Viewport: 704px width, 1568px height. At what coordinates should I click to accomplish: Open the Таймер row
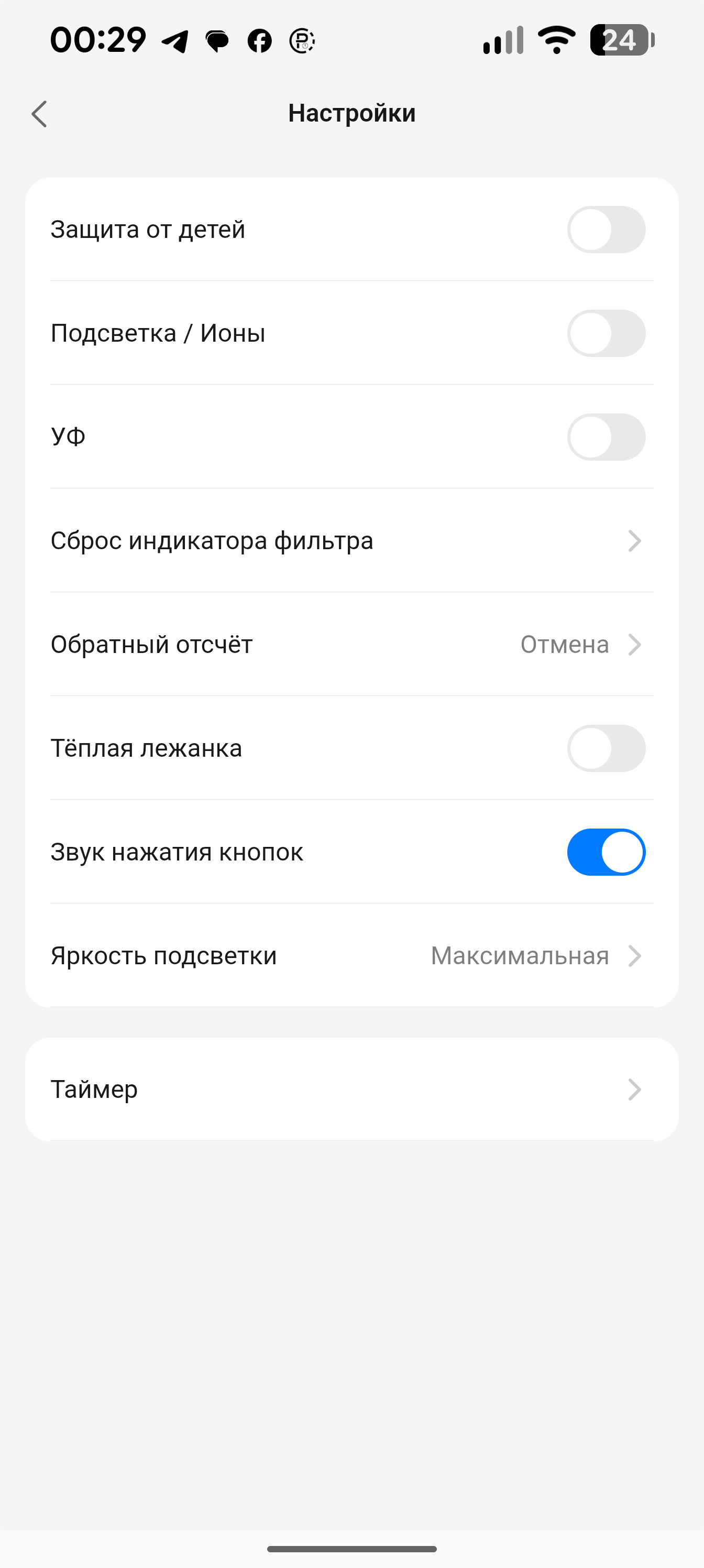[x=351, y=1089]
